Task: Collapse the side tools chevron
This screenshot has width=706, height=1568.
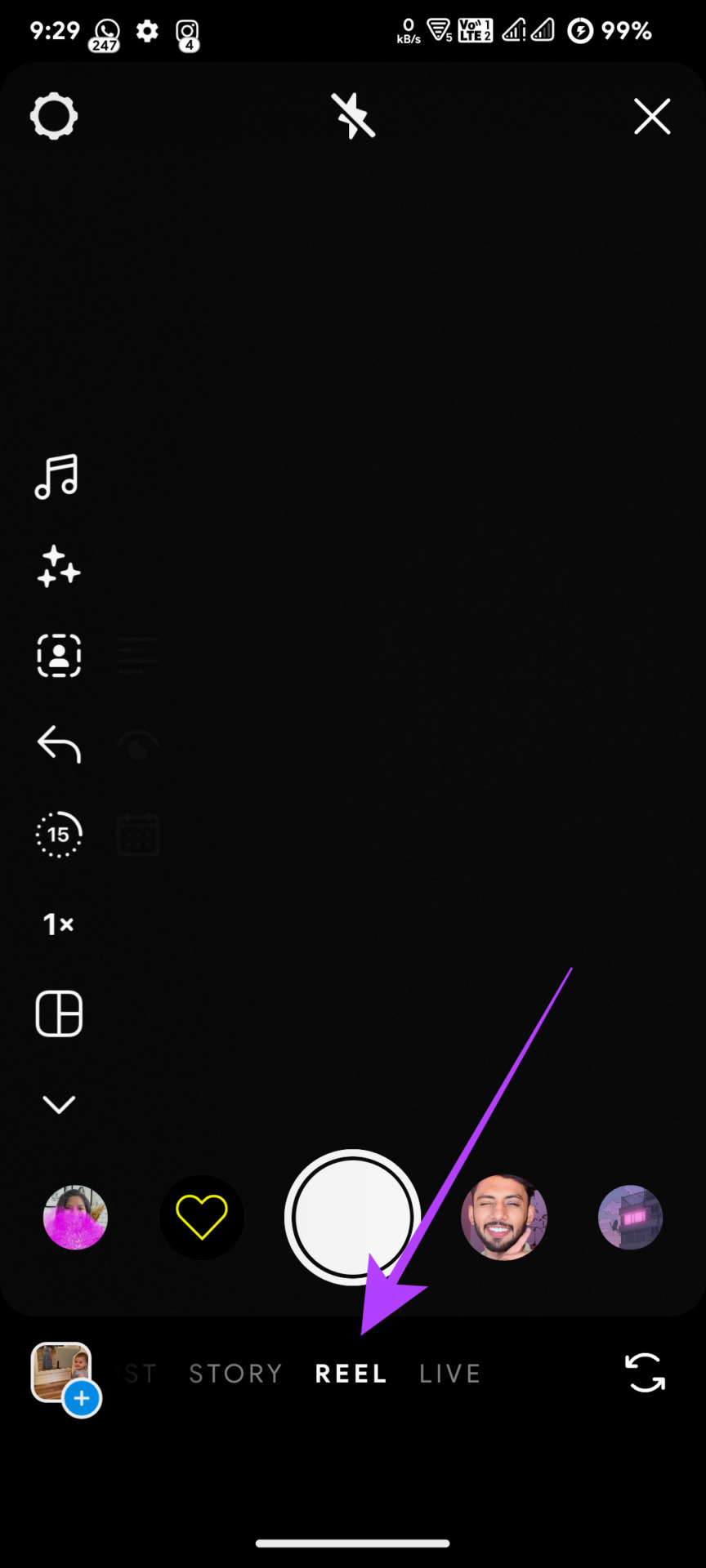Action: (x=59, y=1105)
